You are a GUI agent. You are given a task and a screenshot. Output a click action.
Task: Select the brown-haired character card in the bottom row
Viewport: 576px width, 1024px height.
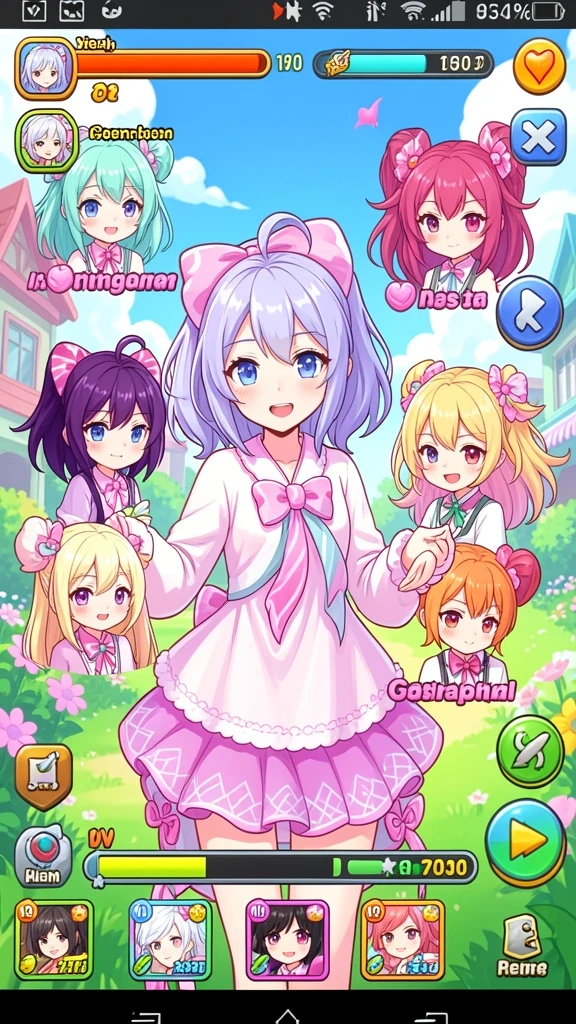[x=54, y=940]
